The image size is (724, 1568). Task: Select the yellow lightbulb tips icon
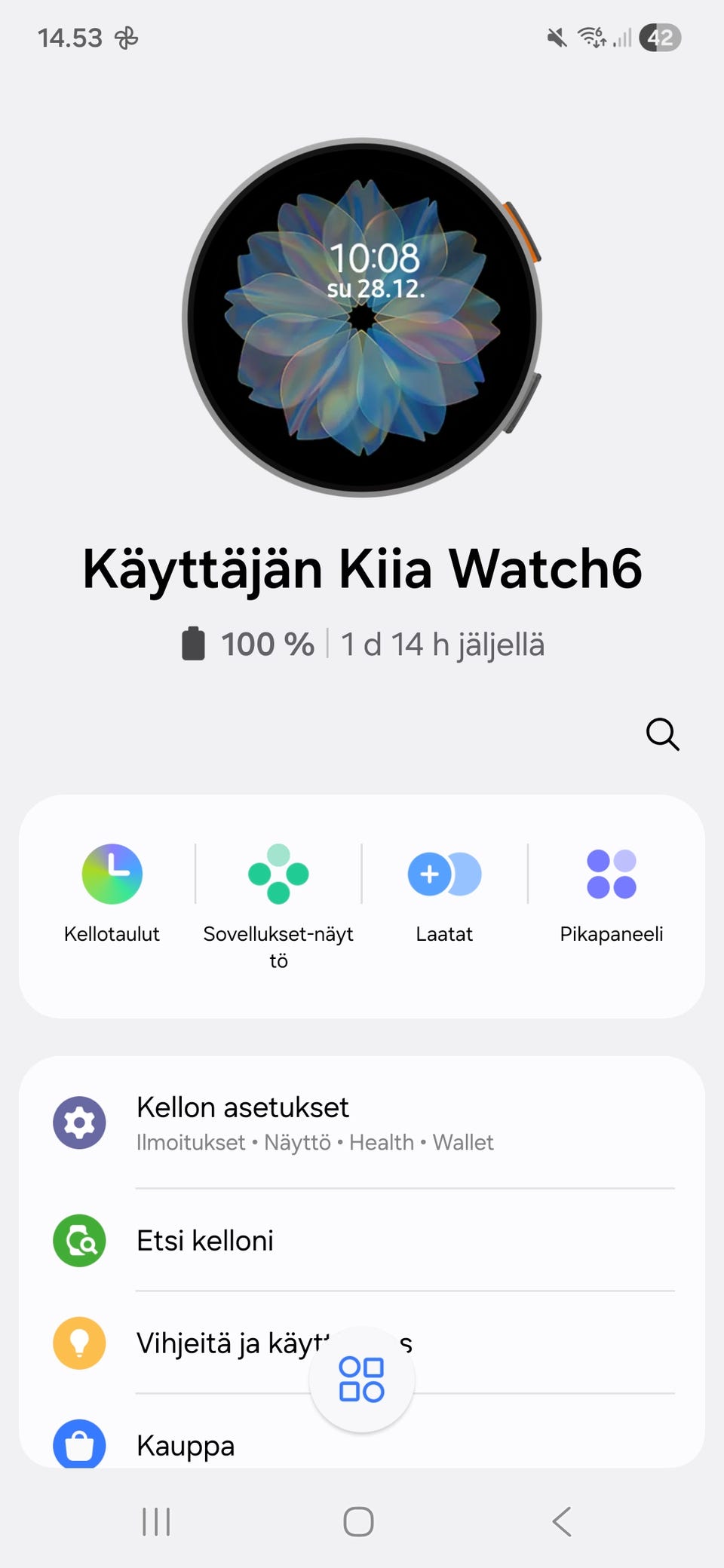pyautogui.click(x=78, y=1343)
